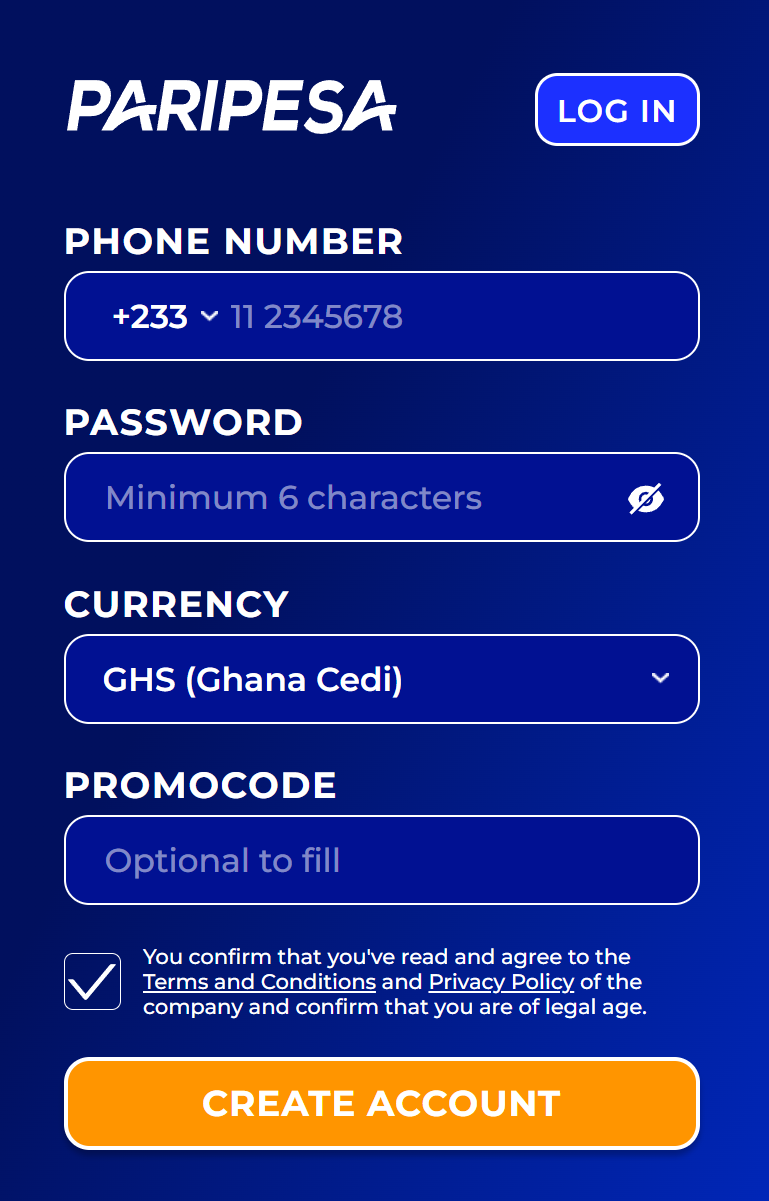Uncheck the terms agreement checkbox
The image size is (769, 1201).
tap(93, 981)
